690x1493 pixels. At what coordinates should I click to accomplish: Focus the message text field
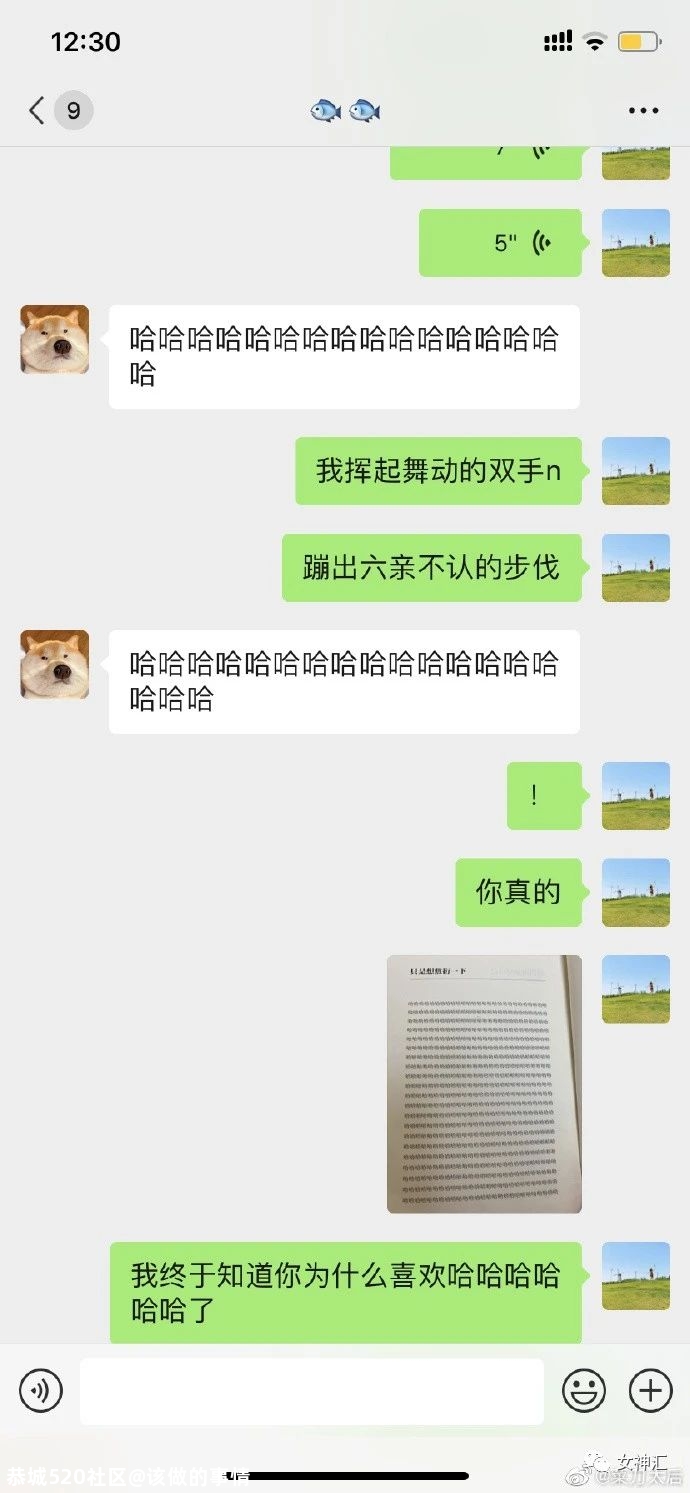pyautogui.click(x=312, y=1391)
